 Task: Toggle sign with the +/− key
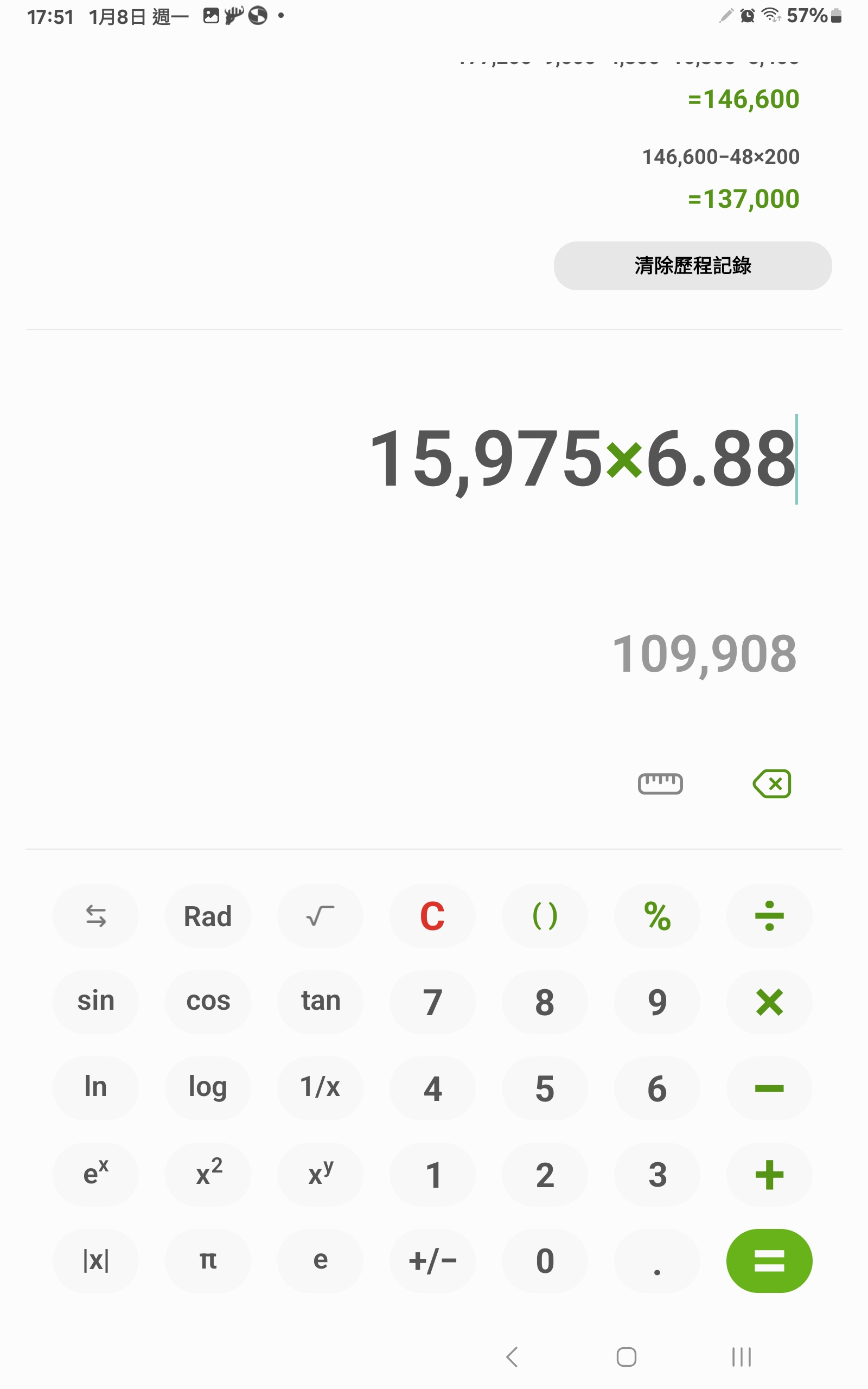coord(432,1260)
